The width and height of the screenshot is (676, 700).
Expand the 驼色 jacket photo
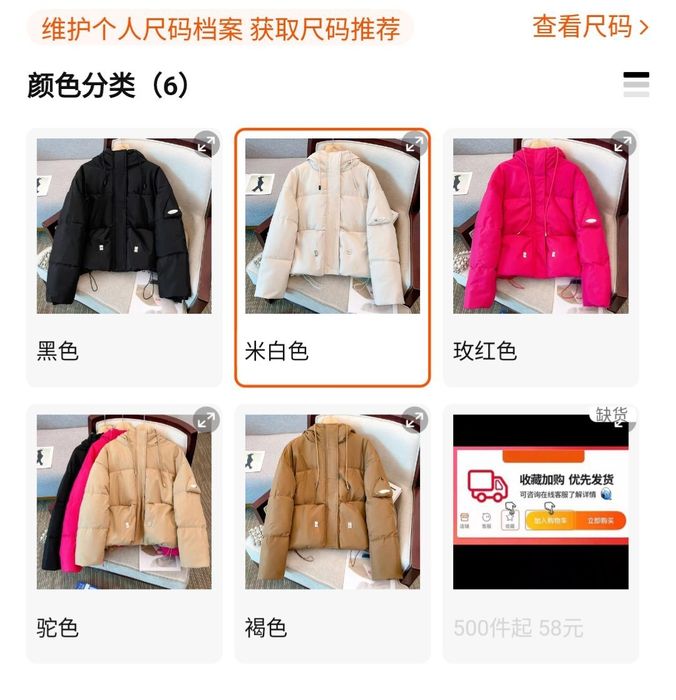point(204,420)
